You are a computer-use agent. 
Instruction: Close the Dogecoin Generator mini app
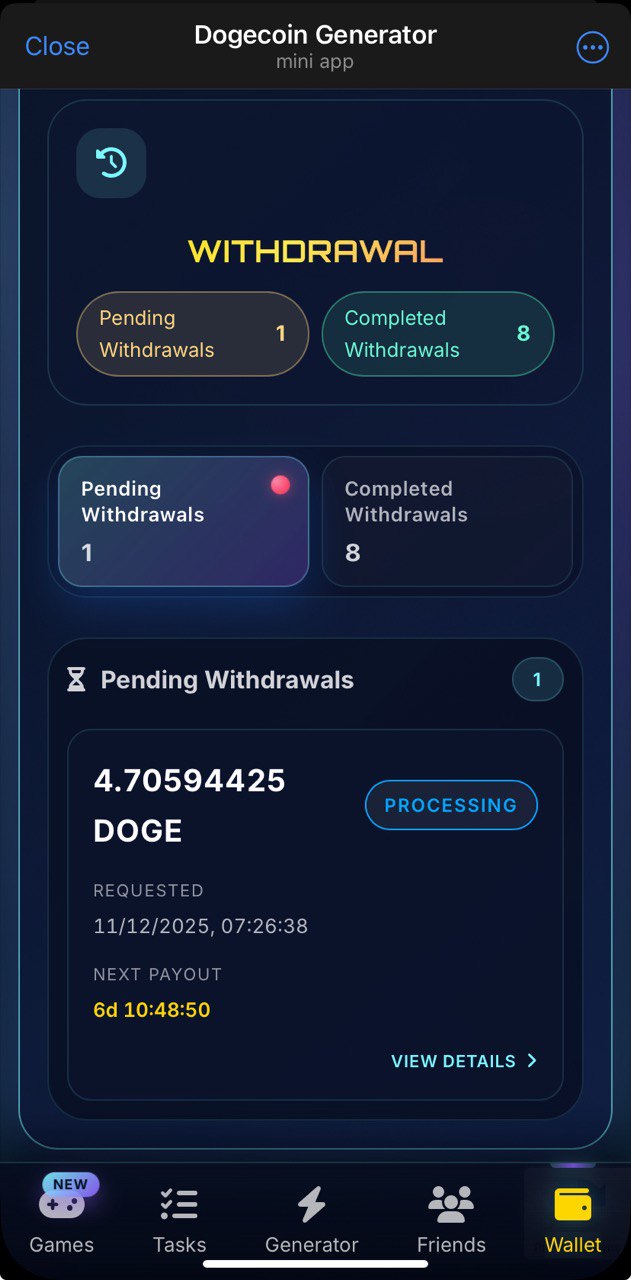click(x=57, y=47)
